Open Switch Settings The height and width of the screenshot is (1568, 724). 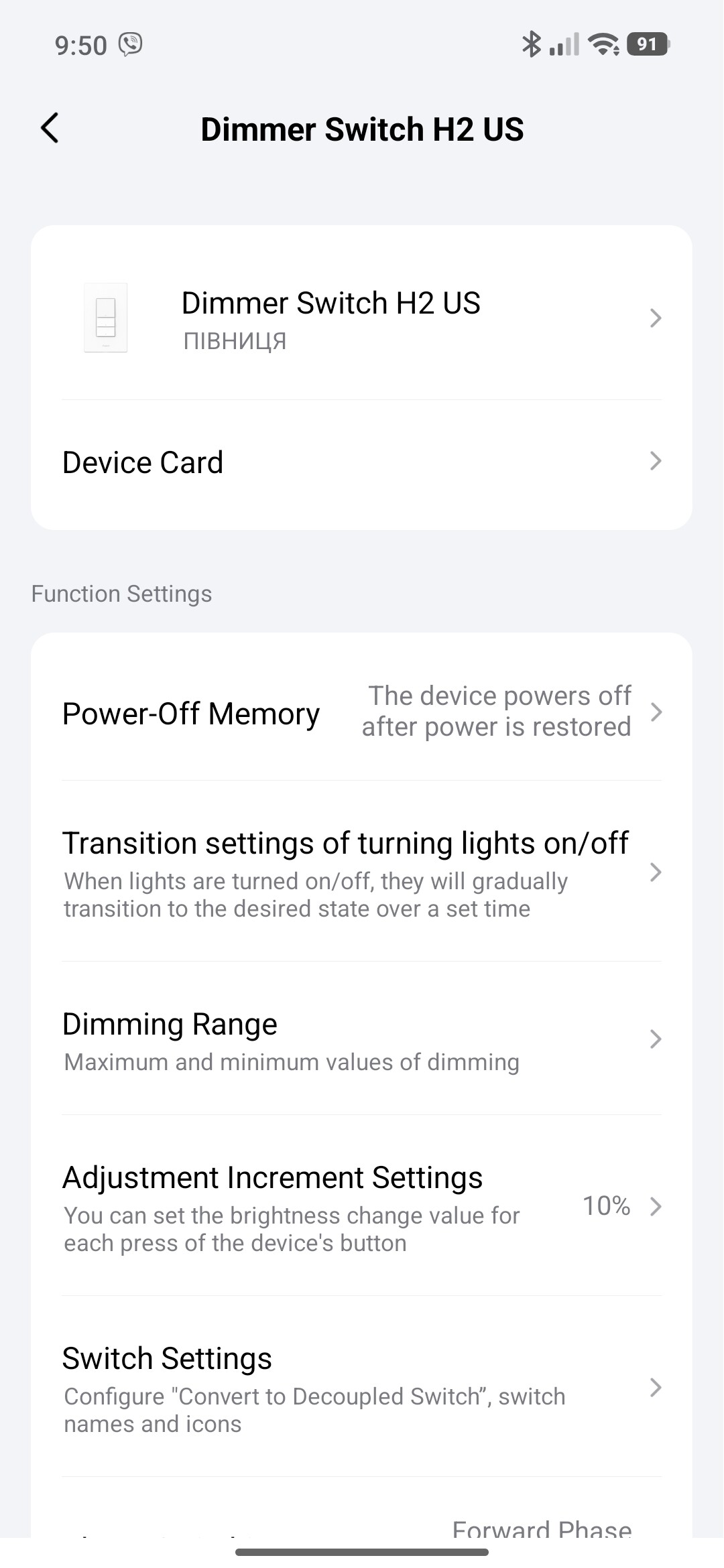tap(362, 1387)
